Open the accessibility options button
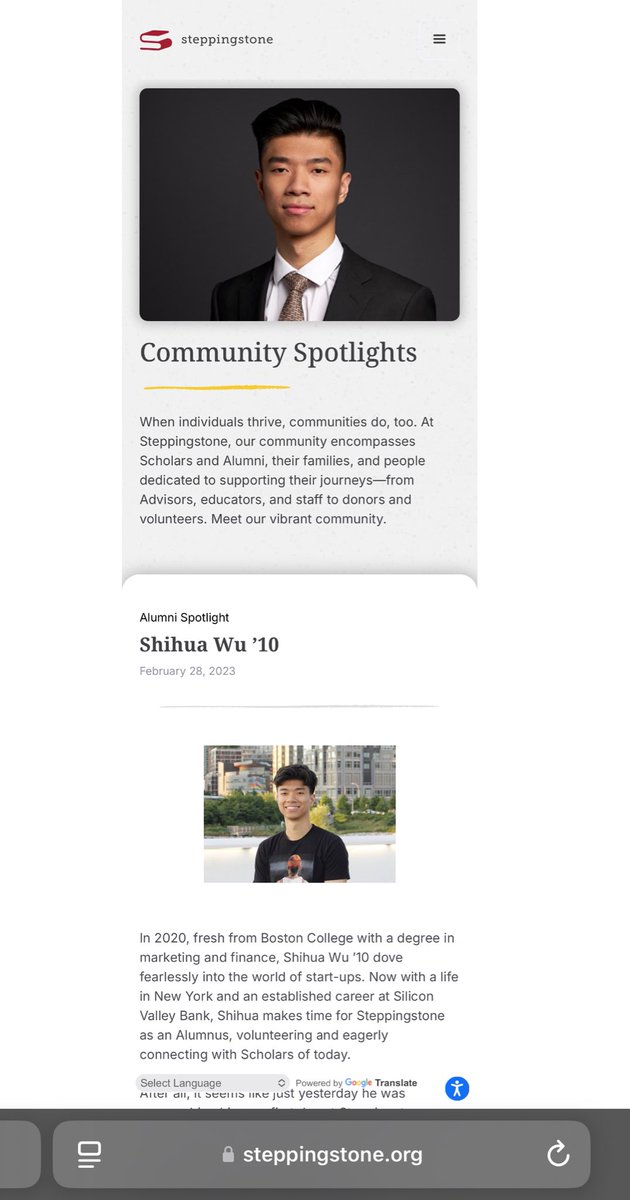 tap(457, 1089)
